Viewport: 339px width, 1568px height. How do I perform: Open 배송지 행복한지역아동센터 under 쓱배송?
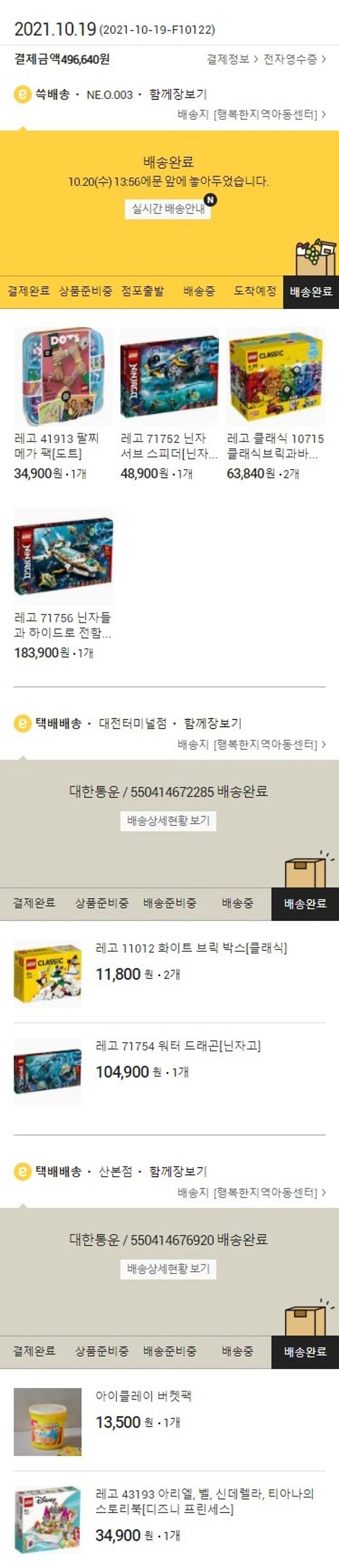[x=251, y=114]
